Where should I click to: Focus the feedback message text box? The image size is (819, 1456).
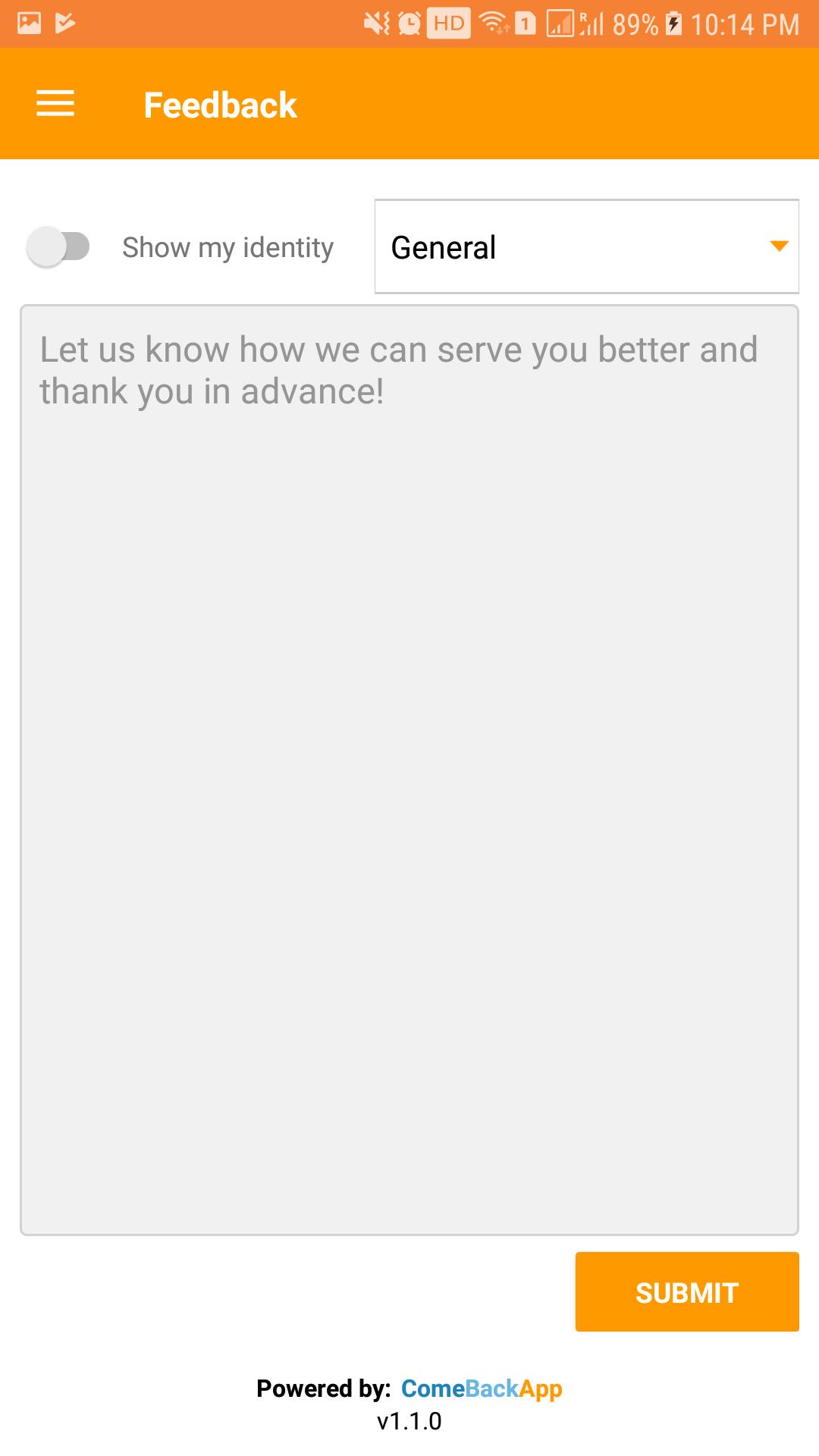[409, 770]
